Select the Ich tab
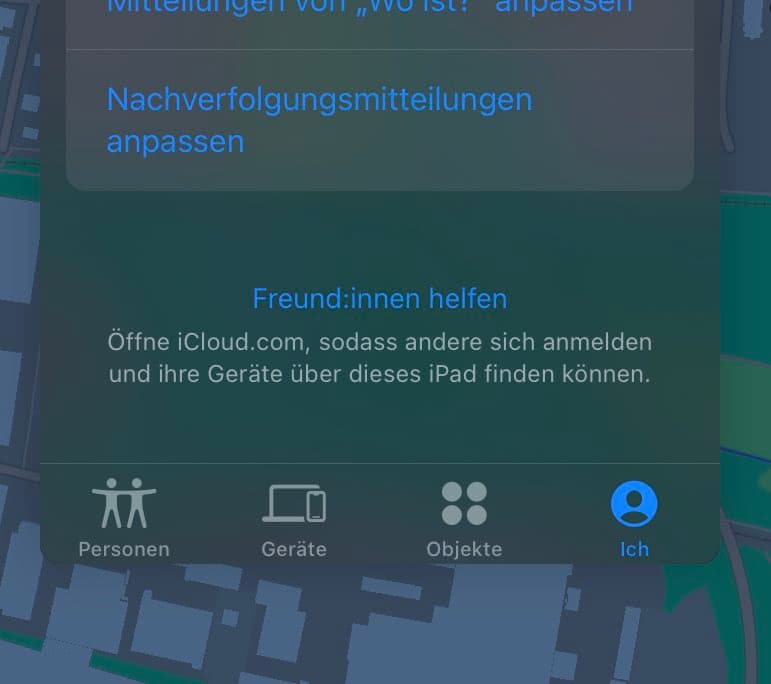This screenshot has width=771, height=684. click(634, 518)
